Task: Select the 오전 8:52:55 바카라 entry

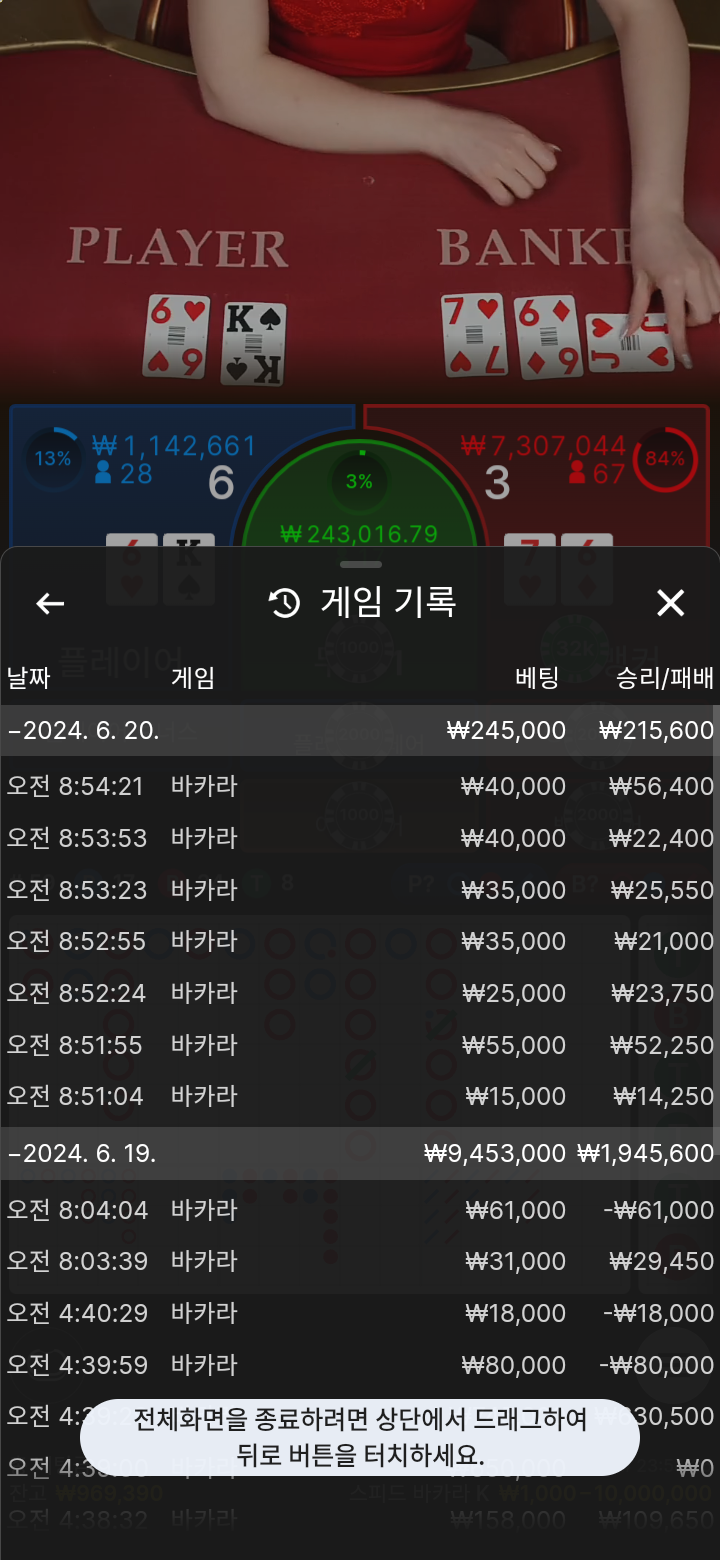Action: click(x=360, y=942)
